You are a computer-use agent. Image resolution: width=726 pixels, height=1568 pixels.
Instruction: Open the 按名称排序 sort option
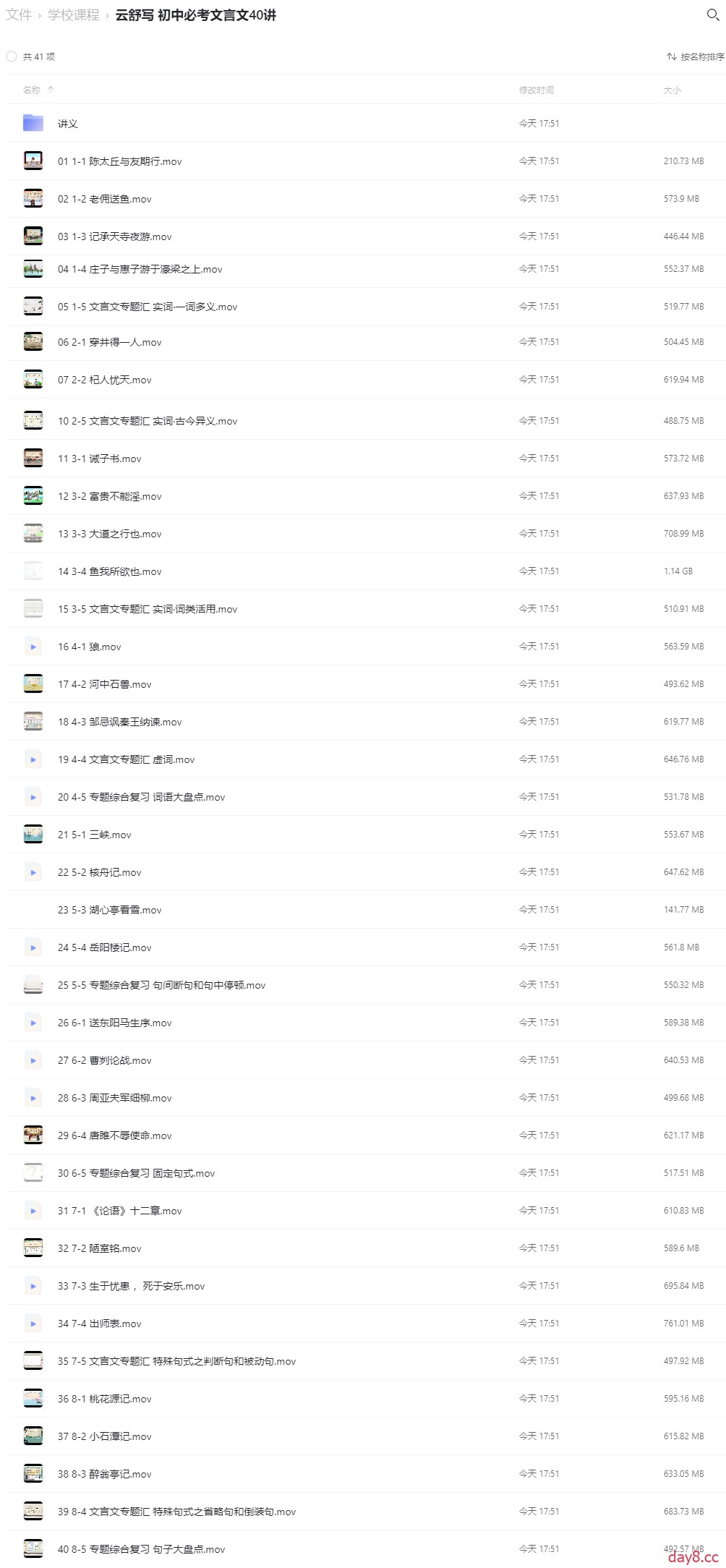pyautogui.click(x=695, y=56)
